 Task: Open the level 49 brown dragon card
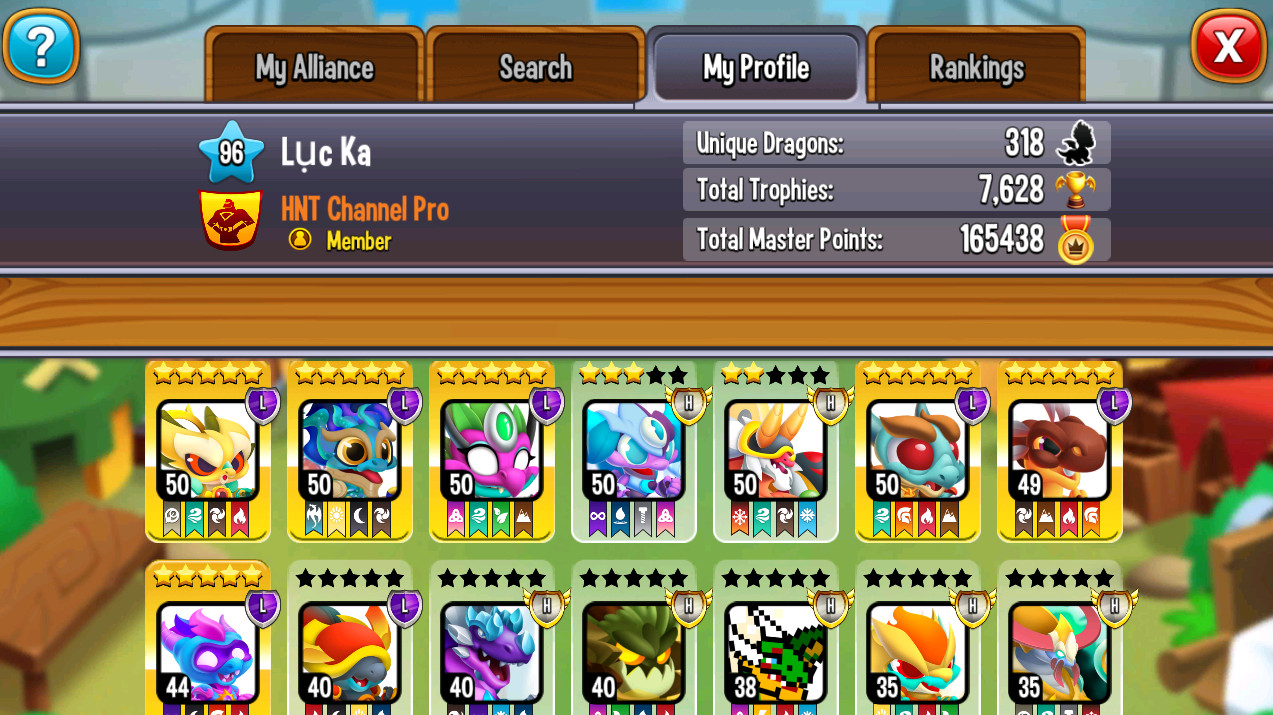1060,452
